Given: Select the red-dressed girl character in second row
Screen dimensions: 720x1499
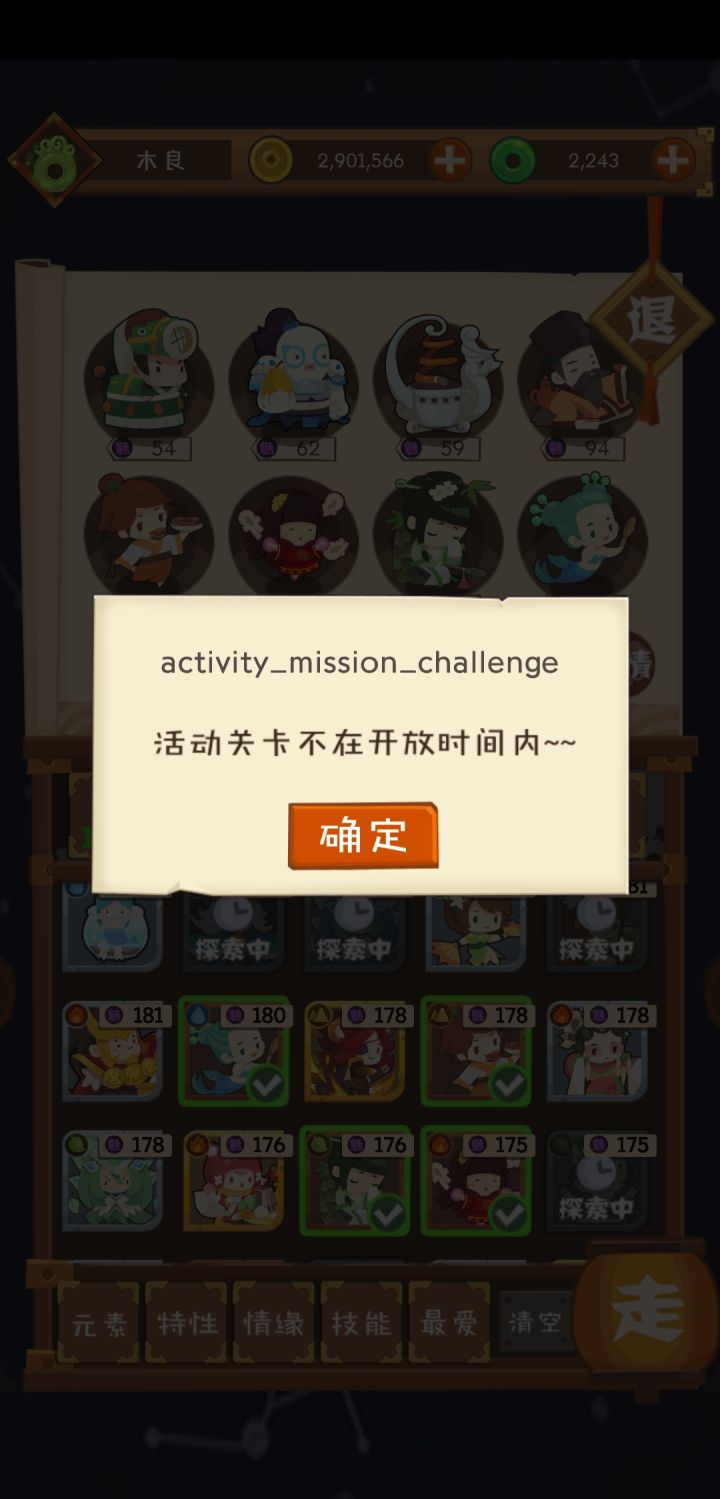Looking at the screenshot, I should click(294, 535).
